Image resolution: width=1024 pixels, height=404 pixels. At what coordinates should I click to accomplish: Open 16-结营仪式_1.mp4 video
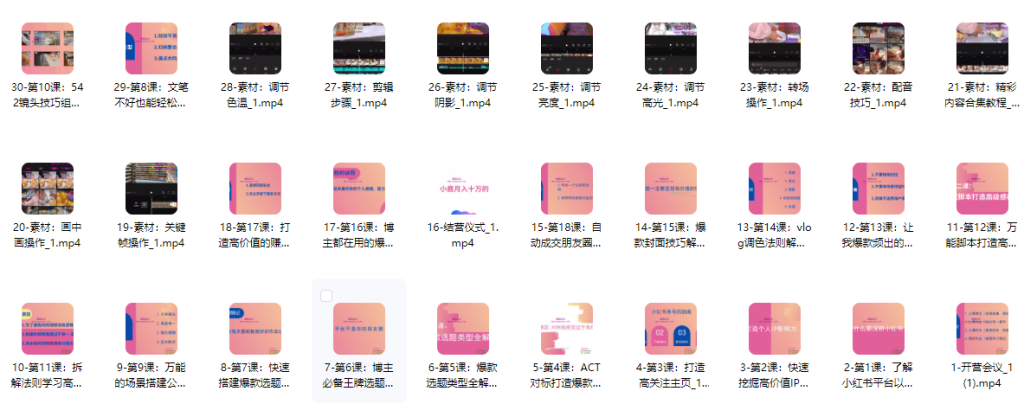pyautogui.click(x=463, y=189)
